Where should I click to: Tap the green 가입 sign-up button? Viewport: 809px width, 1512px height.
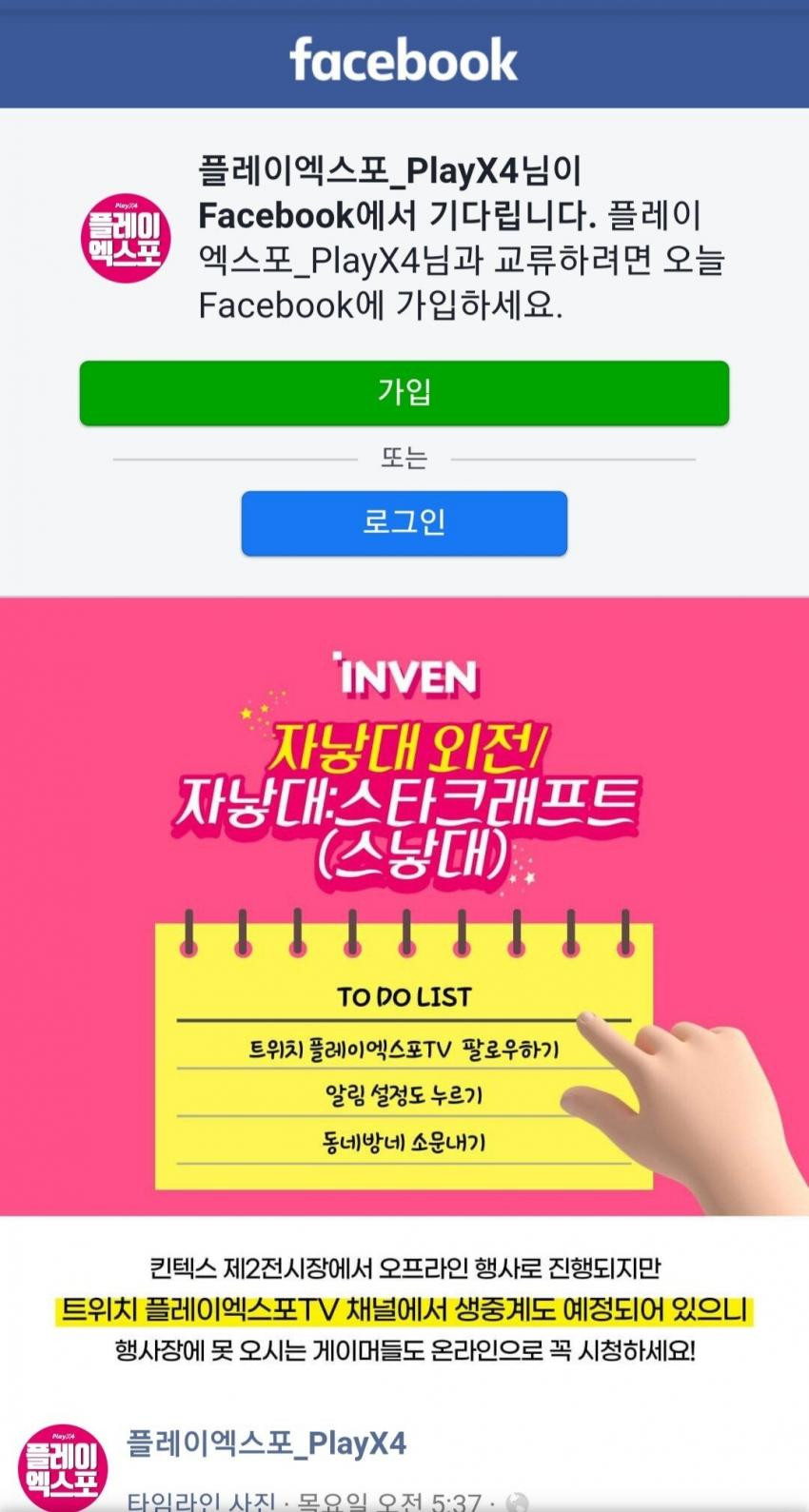(x=404, y=392)
